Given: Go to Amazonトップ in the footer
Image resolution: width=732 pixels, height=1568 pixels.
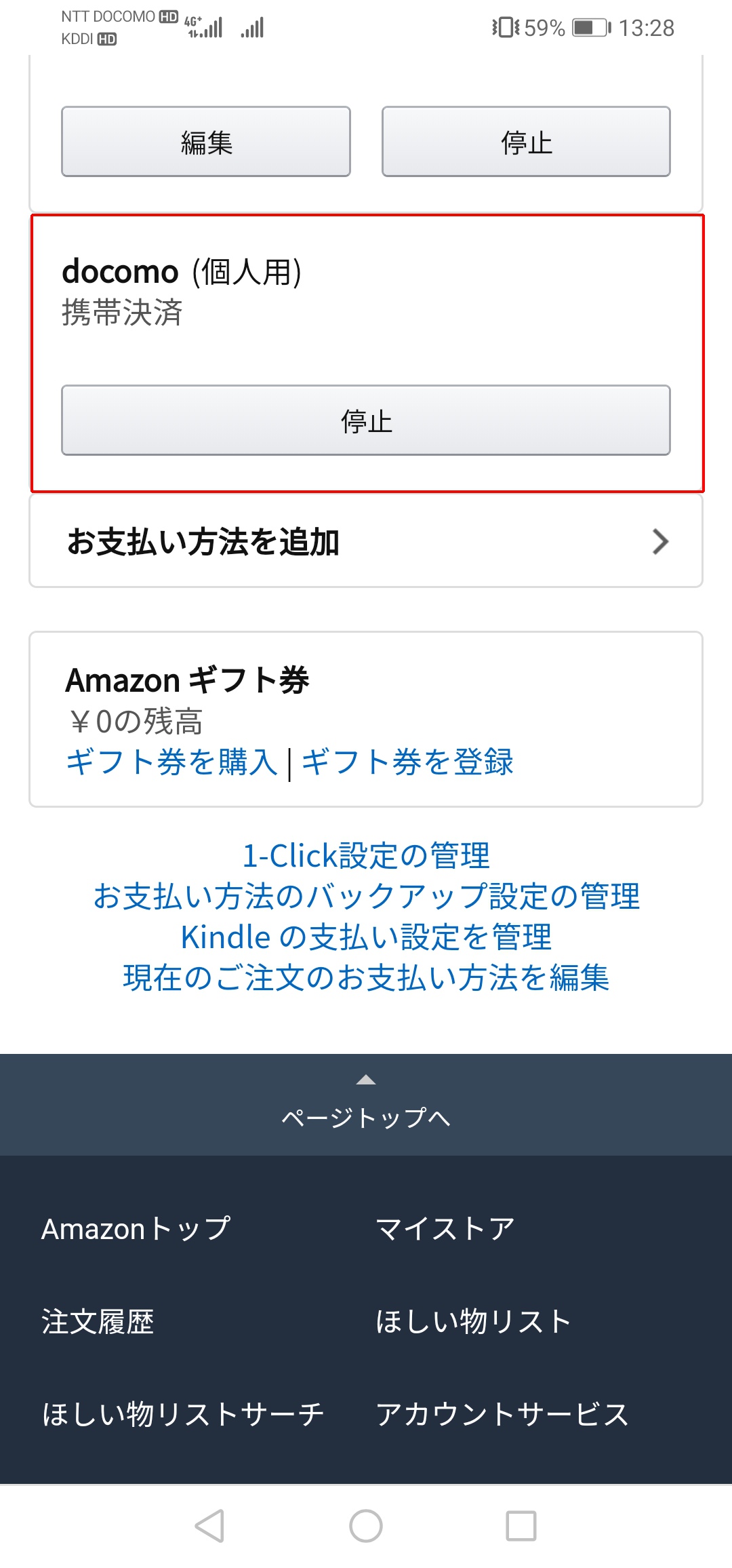Looking at the screenshot, I should [x=136, y=1229].
